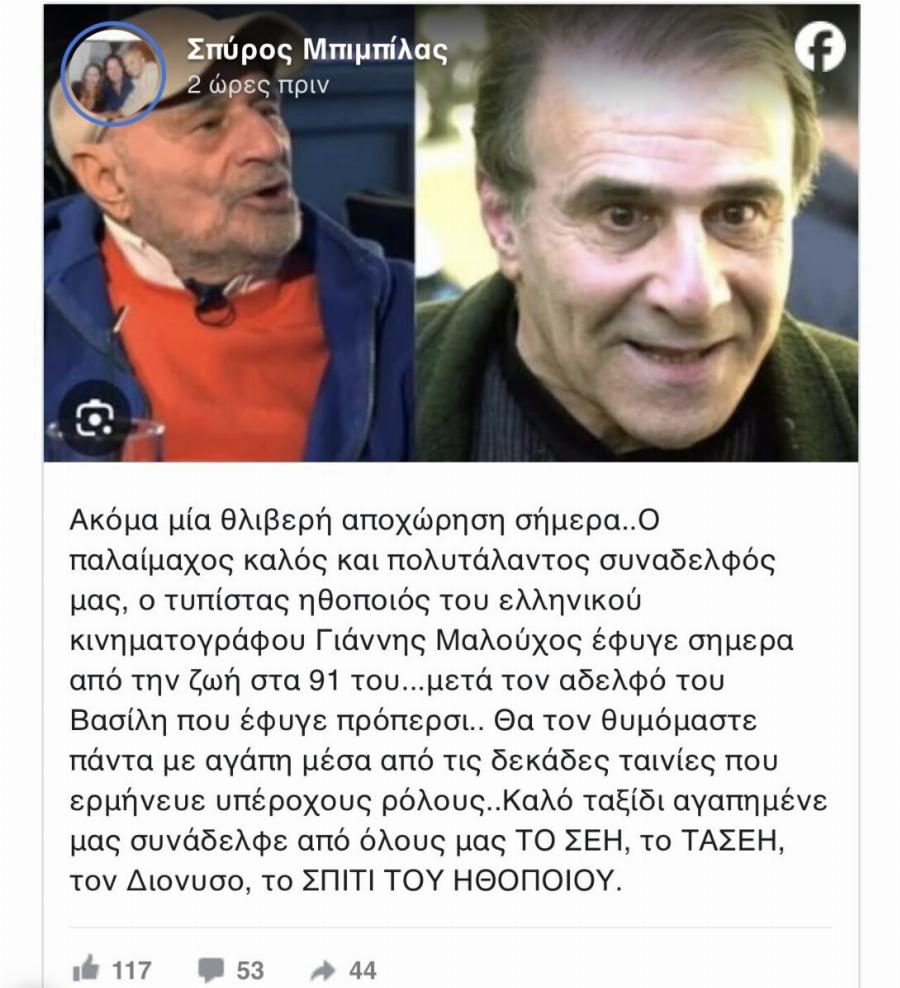
Task: Click the 44 shares count
Action: click(x=364, y=967)
